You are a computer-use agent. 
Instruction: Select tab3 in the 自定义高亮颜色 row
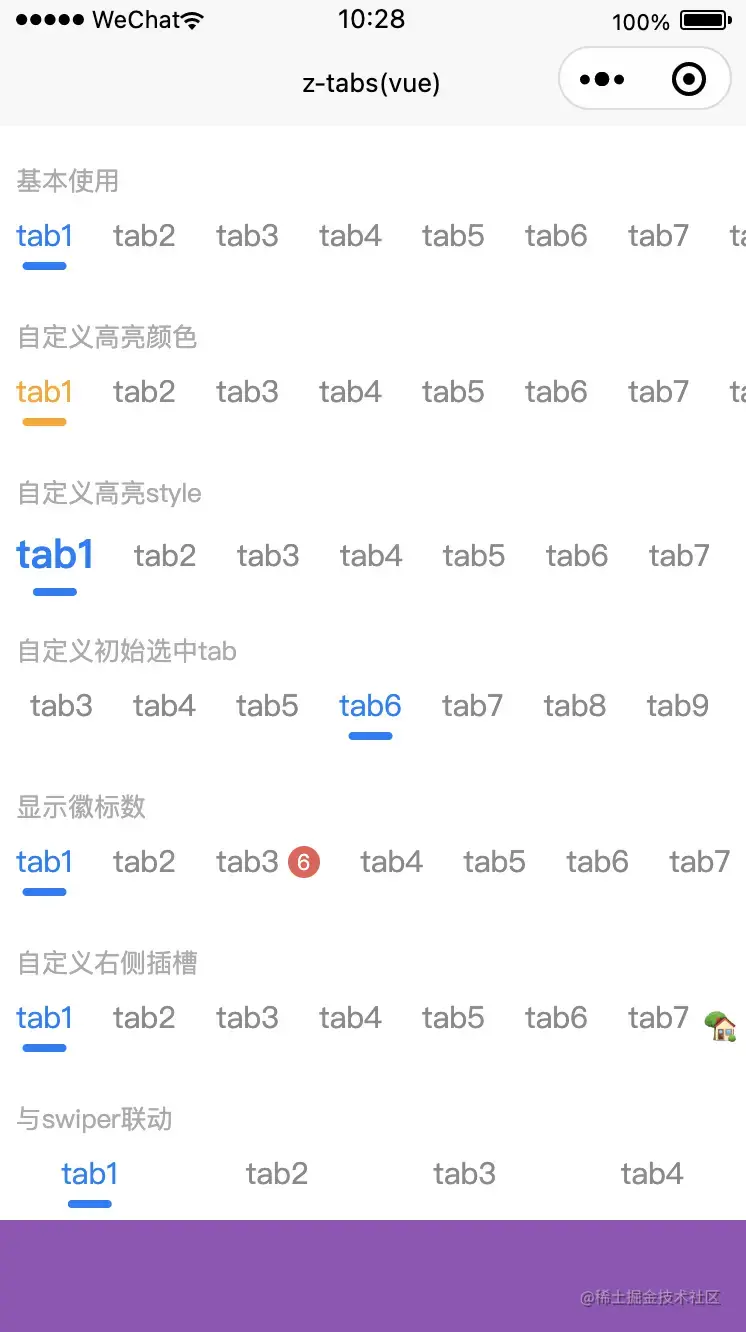[x=247, y=392]
